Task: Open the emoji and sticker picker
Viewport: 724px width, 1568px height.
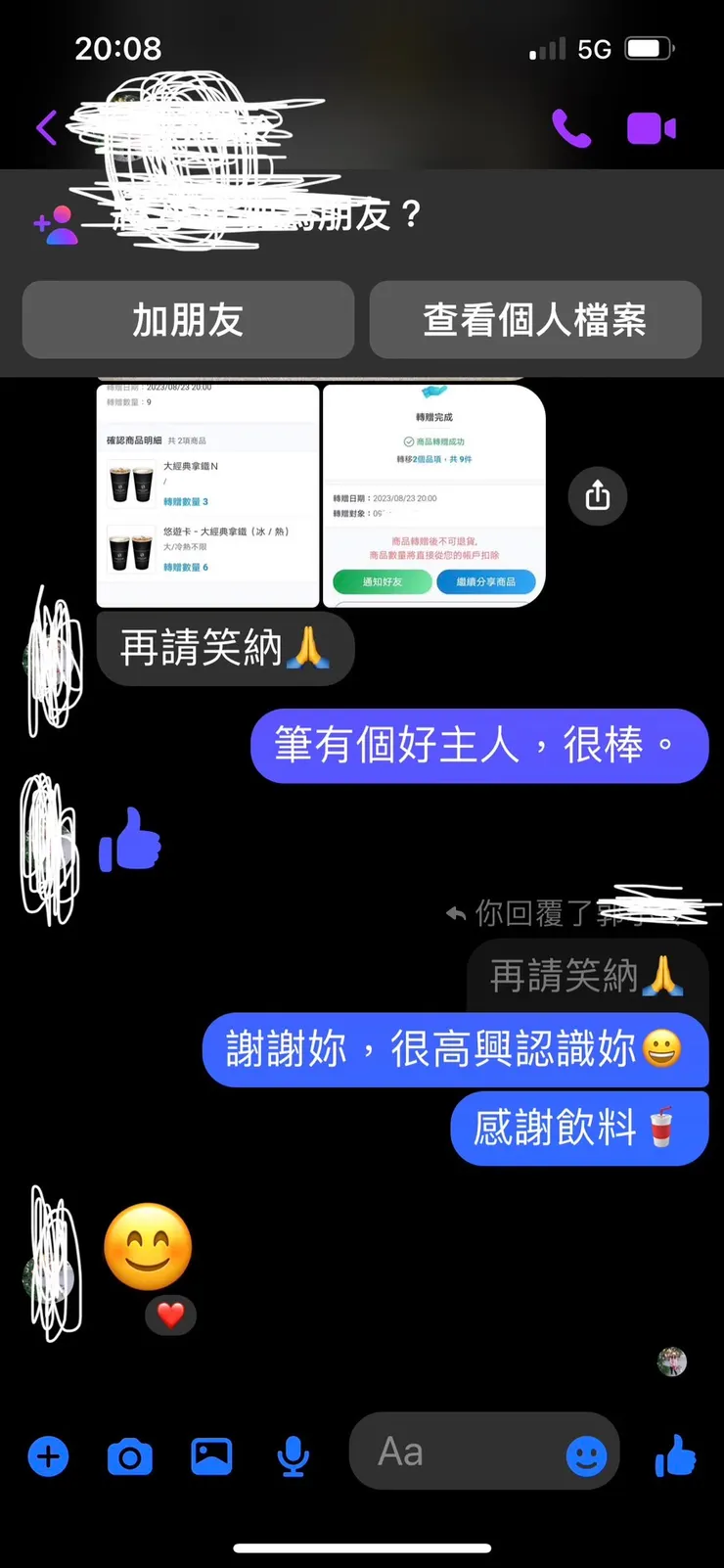Action: (587, 1456)
